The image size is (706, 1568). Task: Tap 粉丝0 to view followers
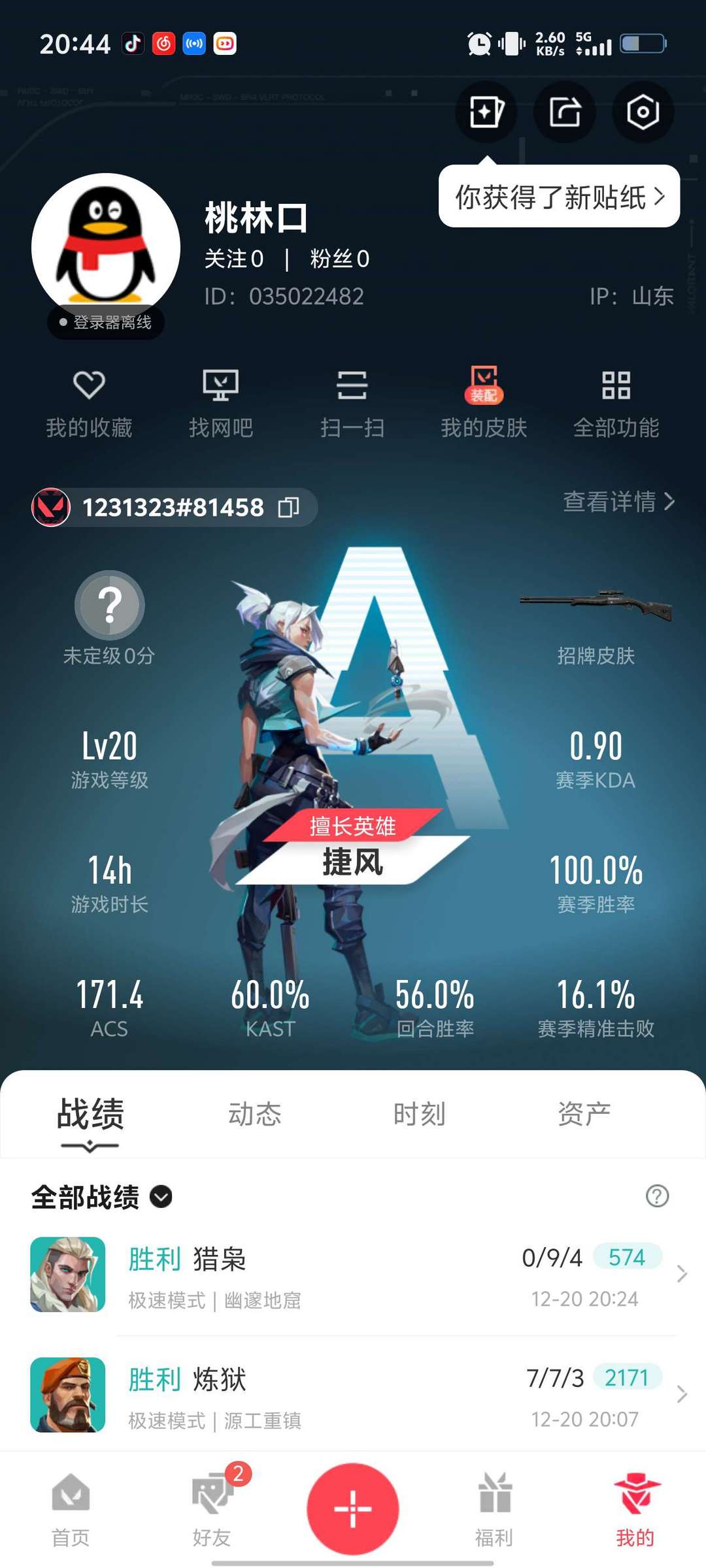point(339,259)
